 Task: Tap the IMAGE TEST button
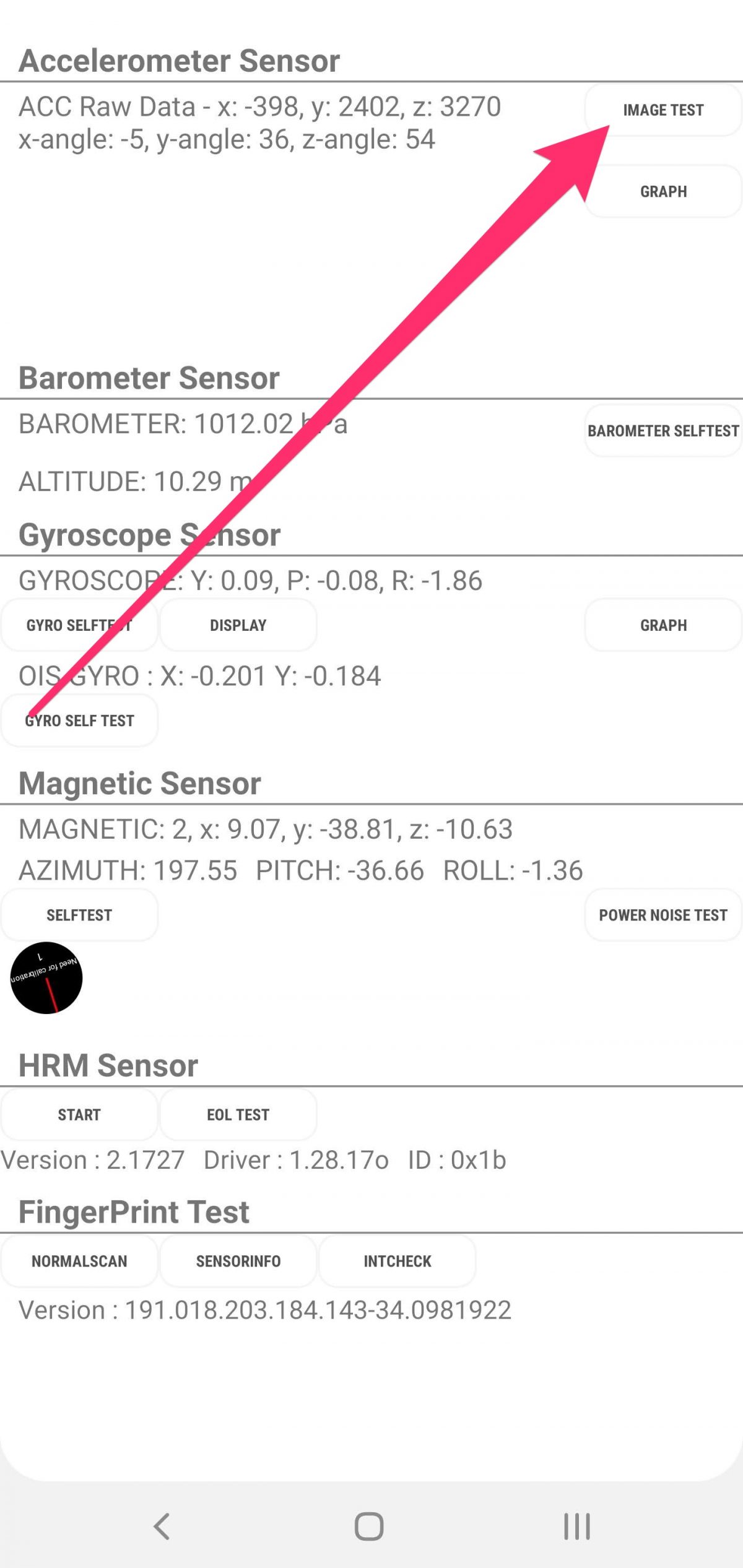[x=663, y=110]
